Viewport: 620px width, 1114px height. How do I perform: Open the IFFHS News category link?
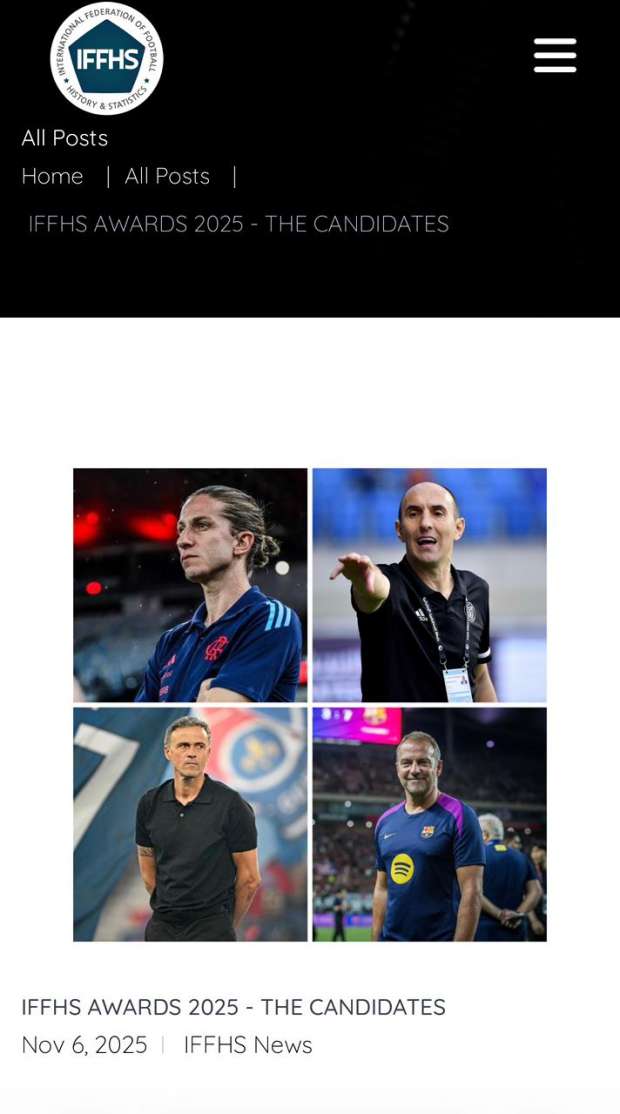click(x=247, y=1045)
